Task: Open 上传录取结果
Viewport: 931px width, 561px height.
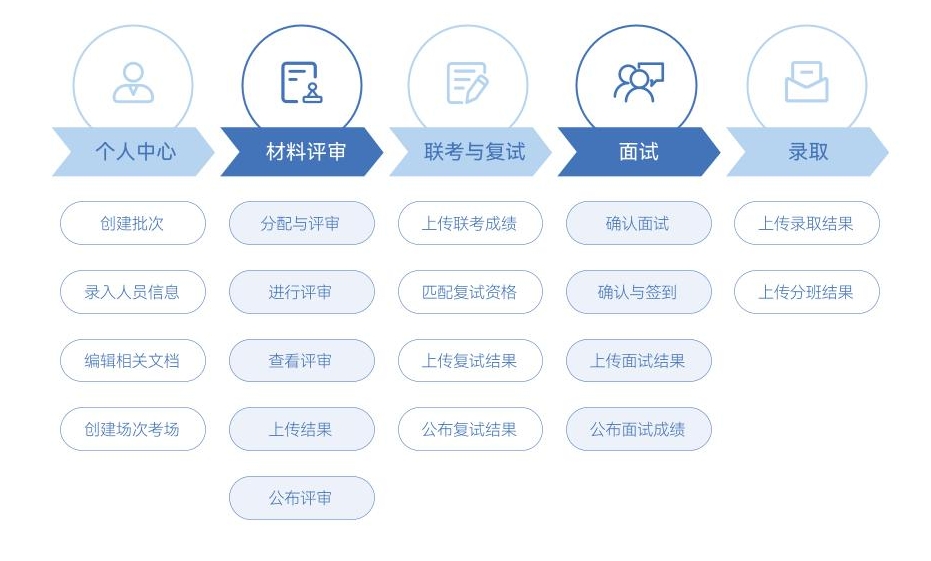Action: coord(806,223)
